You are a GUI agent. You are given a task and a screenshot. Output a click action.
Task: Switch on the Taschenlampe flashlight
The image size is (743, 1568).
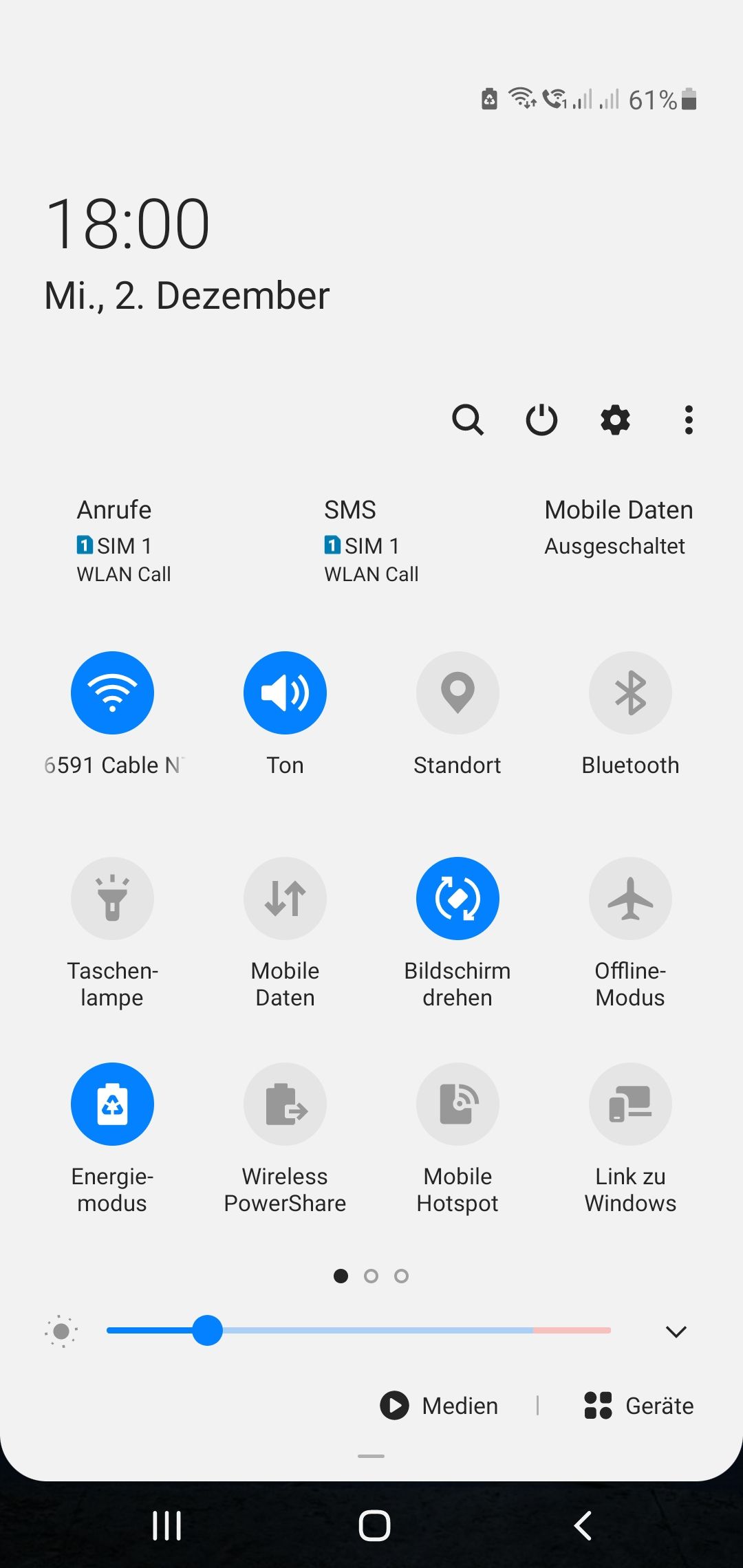coord(112,898)
